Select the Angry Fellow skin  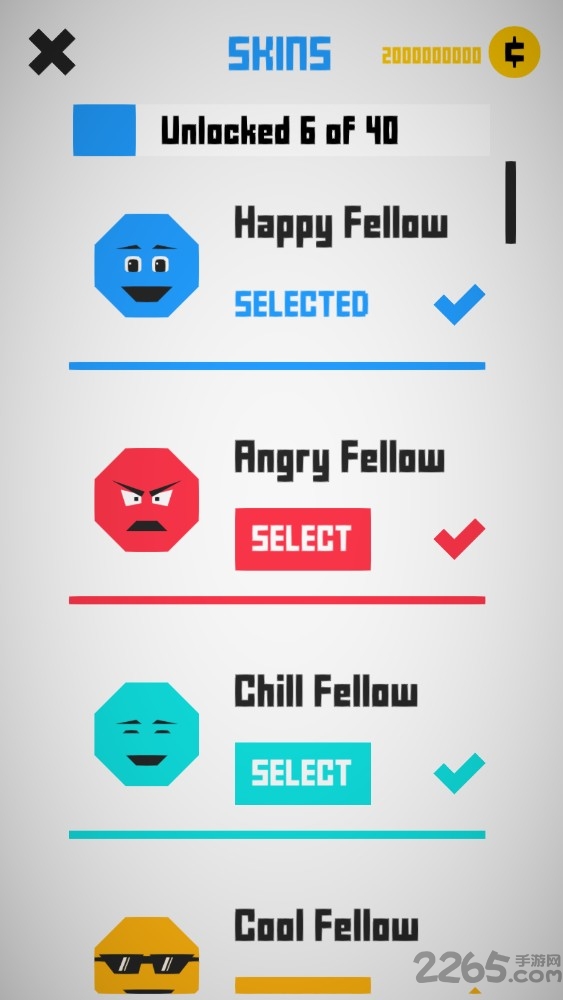coord(302,539)
